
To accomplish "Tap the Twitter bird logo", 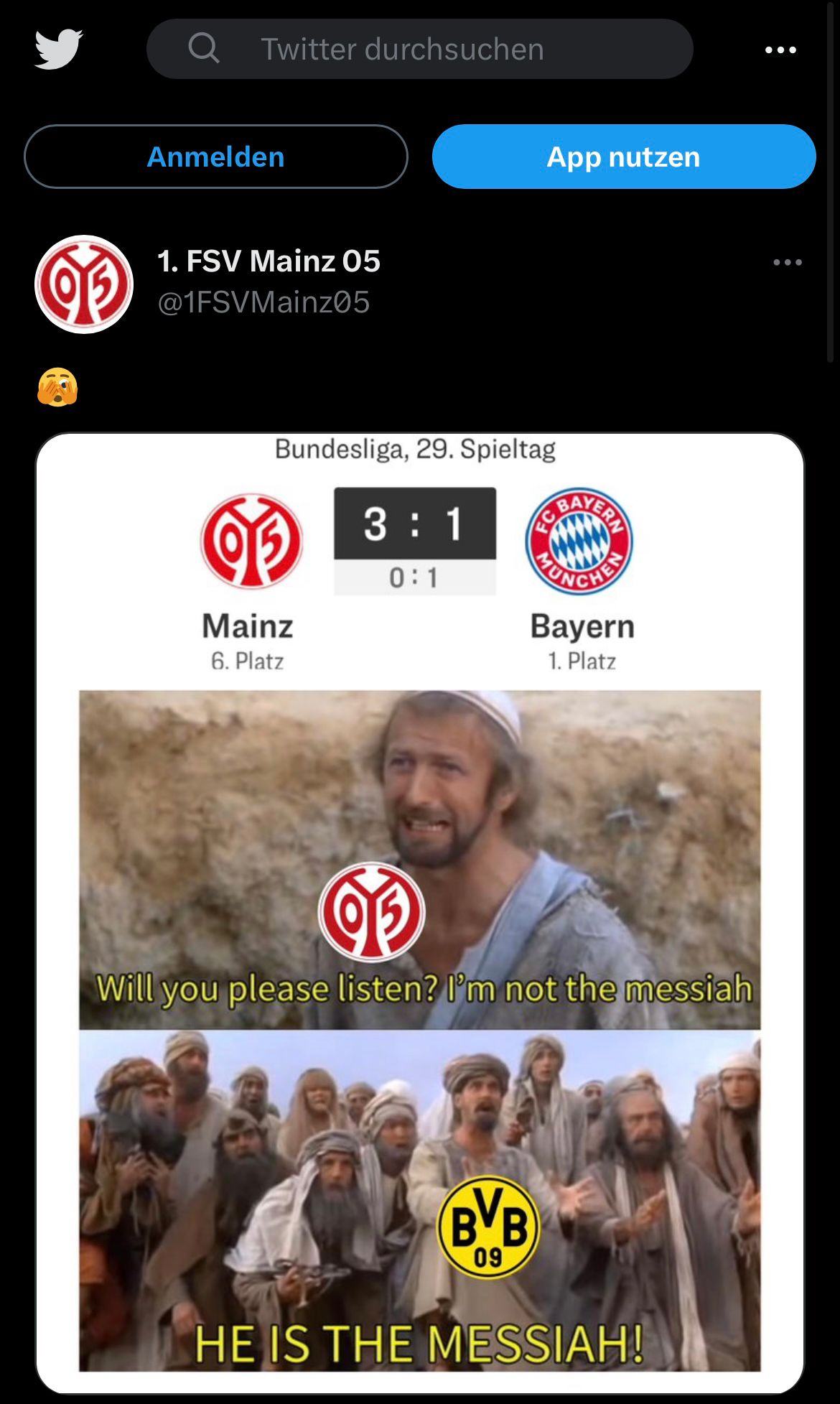I will pyautogui.click(x=59, y=49).
